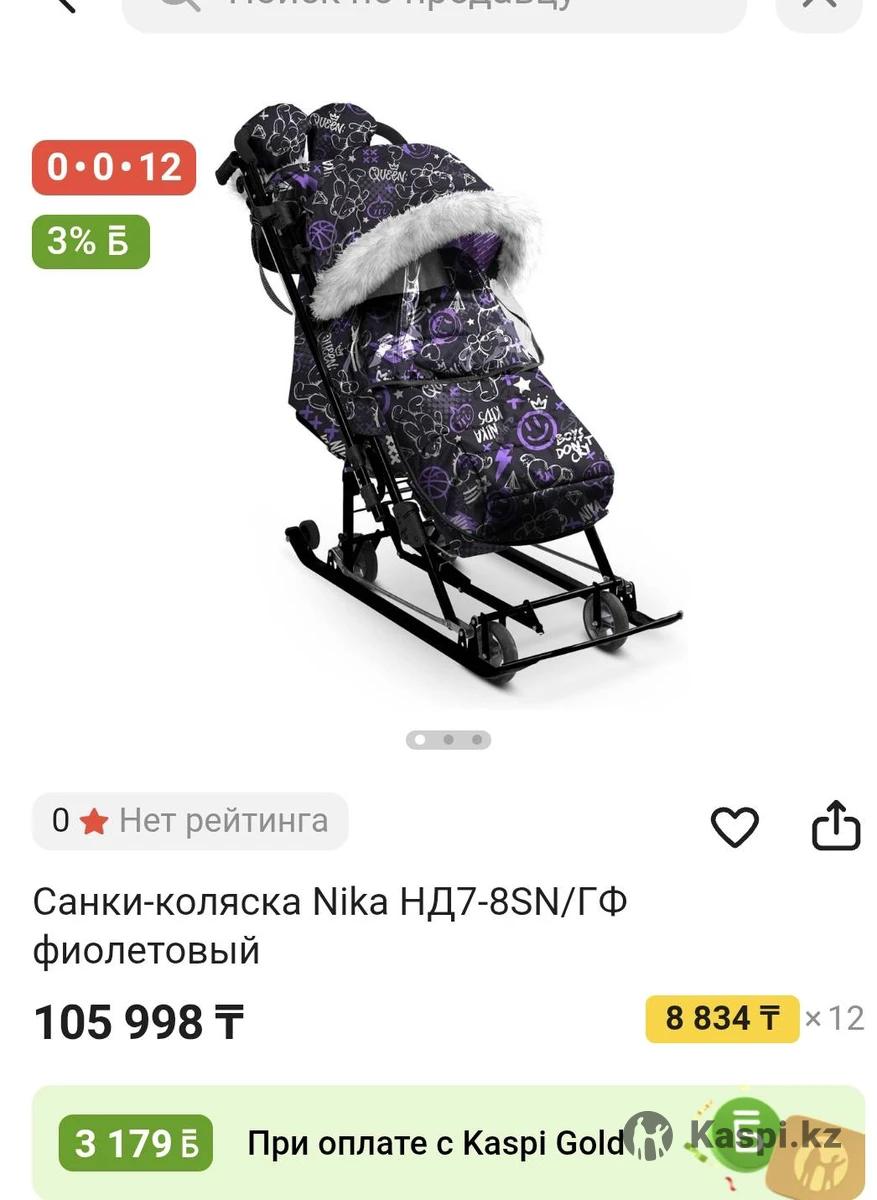Add the Nika sled to favorites
The width and height of the screenshot is (877, 1200).
click(734, 826)
